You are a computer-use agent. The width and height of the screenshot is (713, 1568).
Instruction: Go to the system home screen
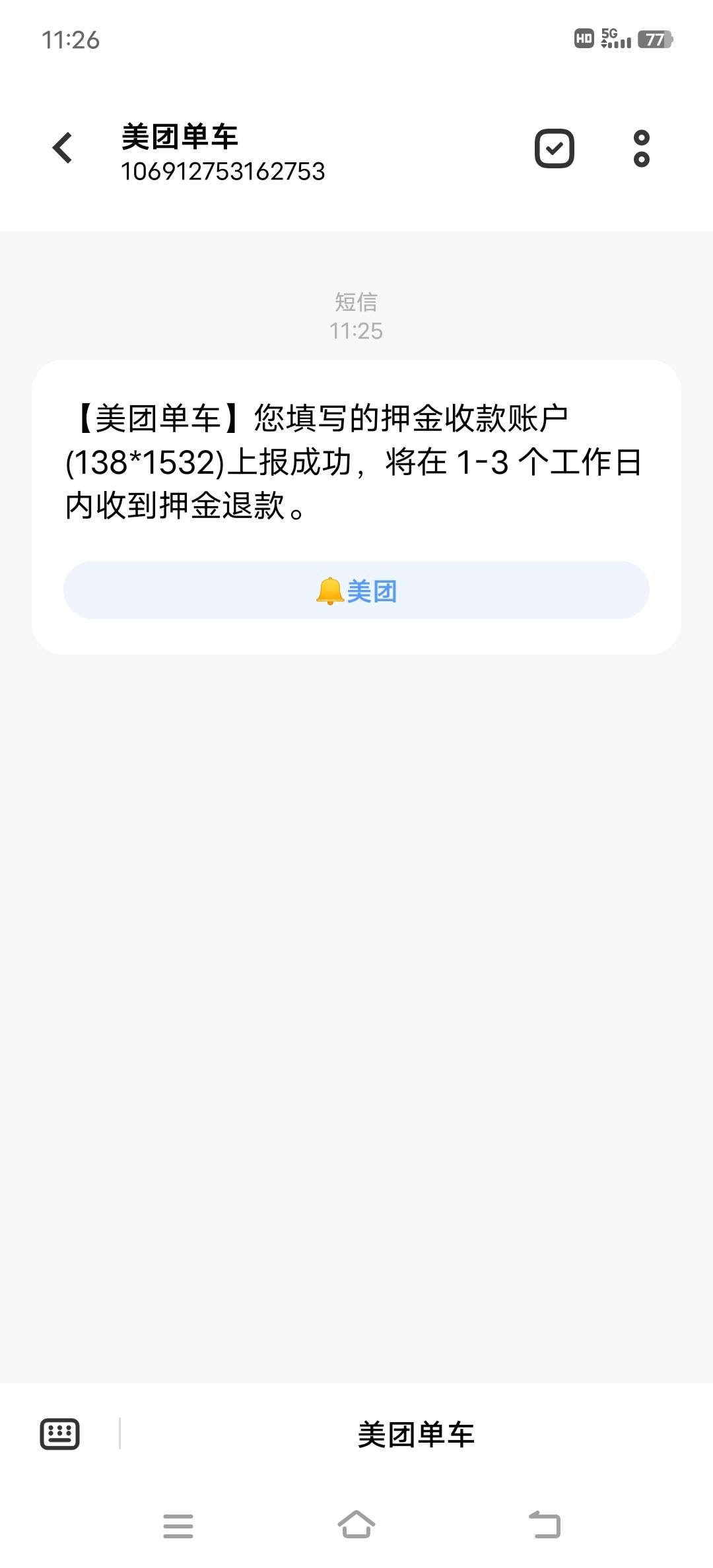point(356,1524)
